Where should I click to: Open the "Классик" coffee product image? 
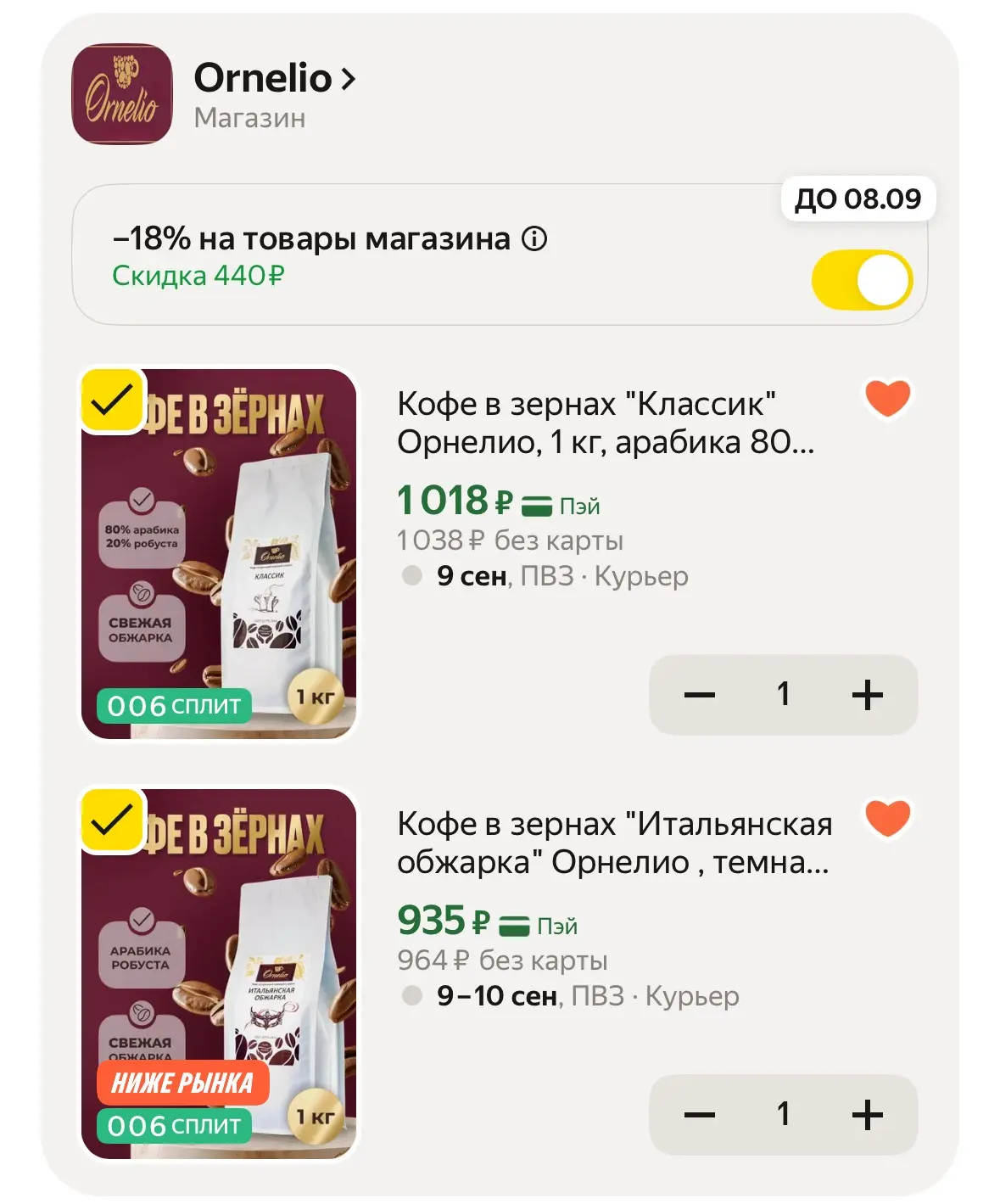click(219, 553)
